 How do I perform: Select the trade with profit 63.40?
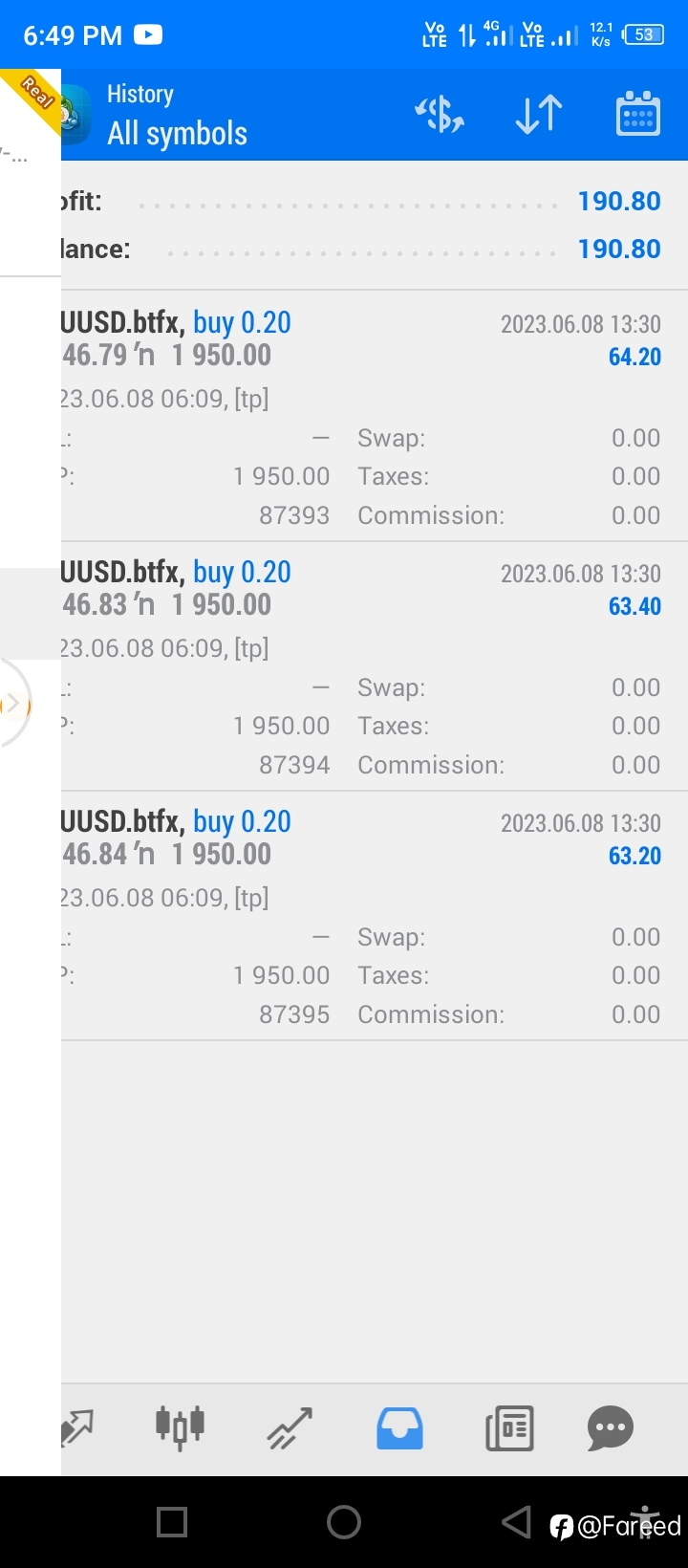point(375,666)
